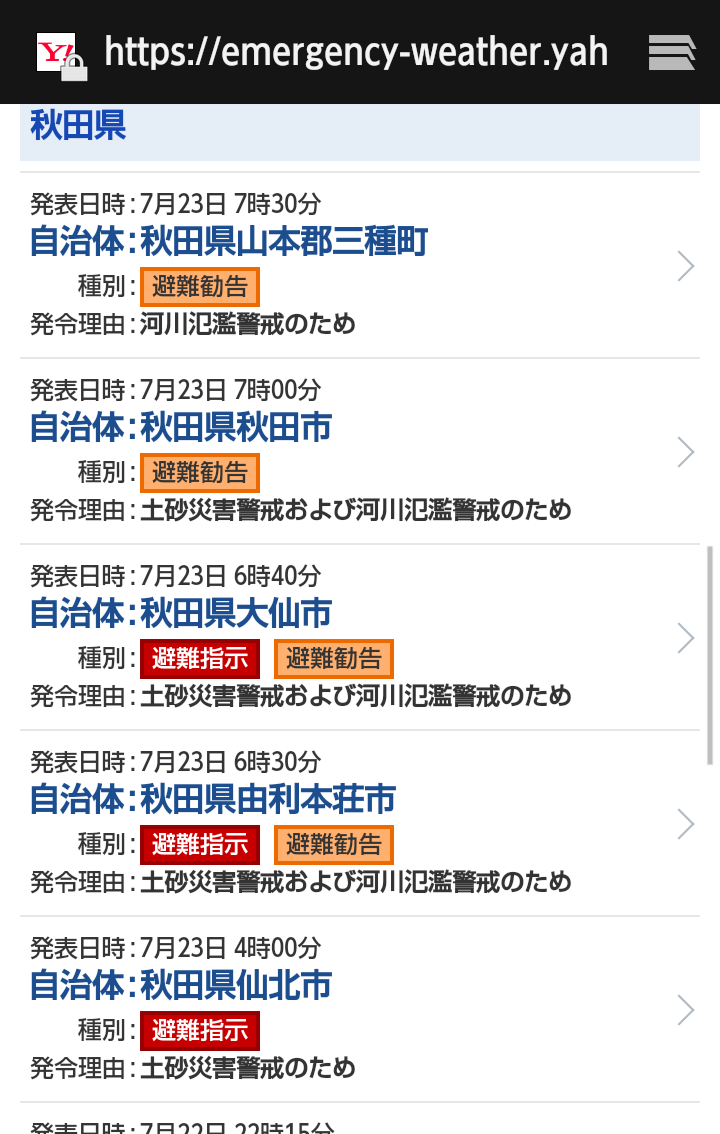Open details for 秋田県秋田市 using the right chevron
The image size is (720, 1134).
point(685,452)
